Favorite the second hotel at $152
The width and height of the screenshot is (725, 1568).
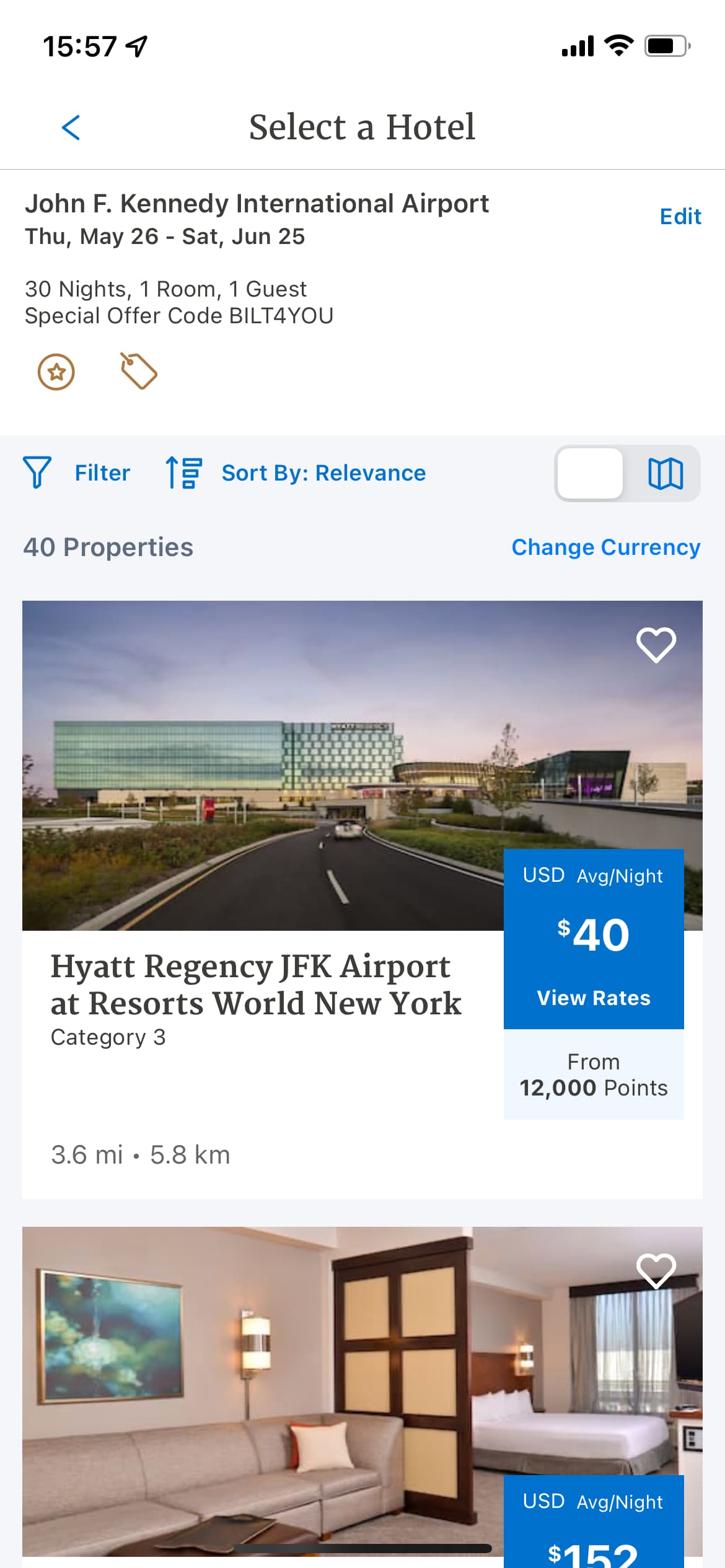coord(656,1271)
